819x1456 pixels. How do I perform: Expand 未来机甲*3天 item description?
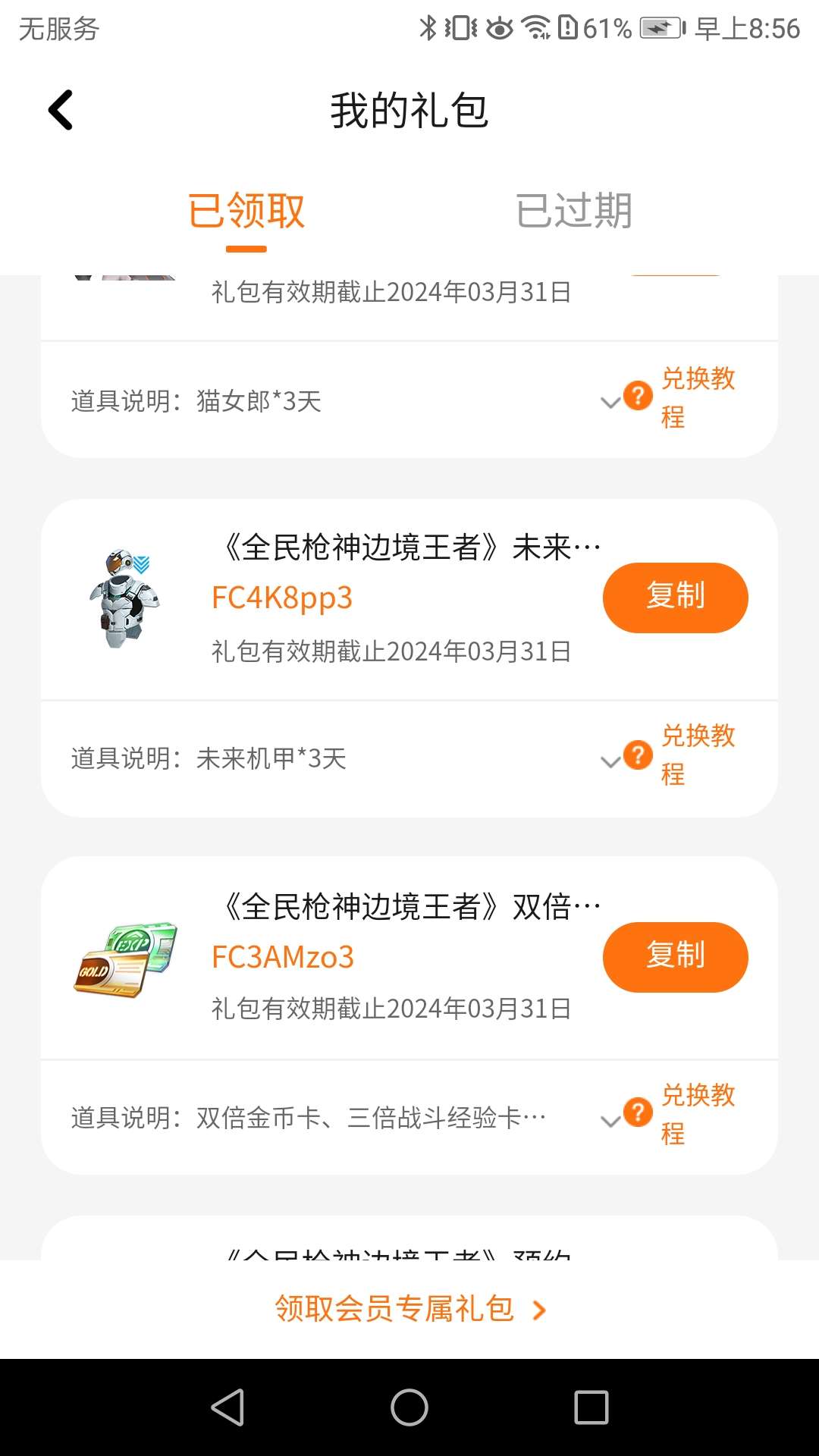pyautogui.click(x=610, y=761)
